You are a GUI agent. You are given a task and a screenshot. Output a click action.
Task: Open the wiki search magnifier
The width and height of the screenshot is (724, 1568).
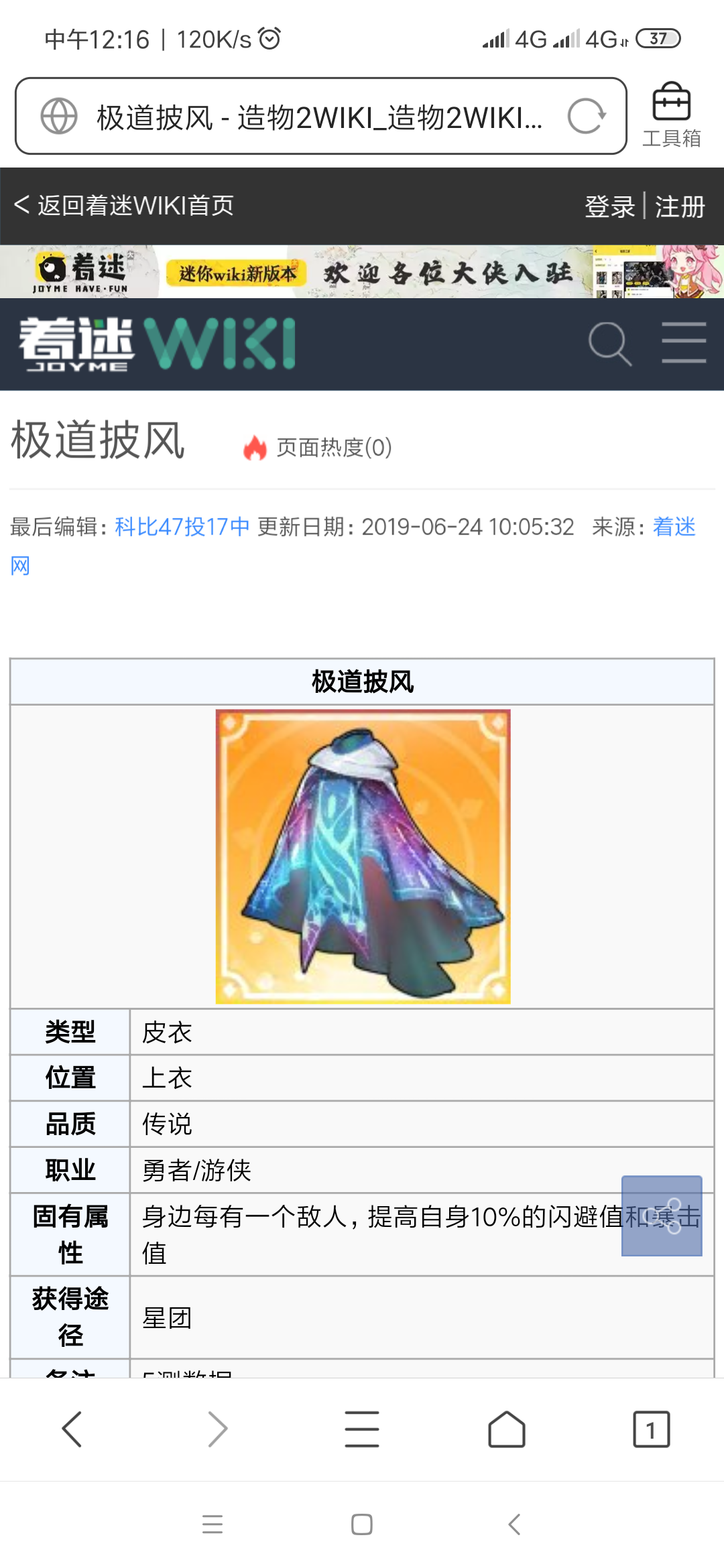point(610,344)
